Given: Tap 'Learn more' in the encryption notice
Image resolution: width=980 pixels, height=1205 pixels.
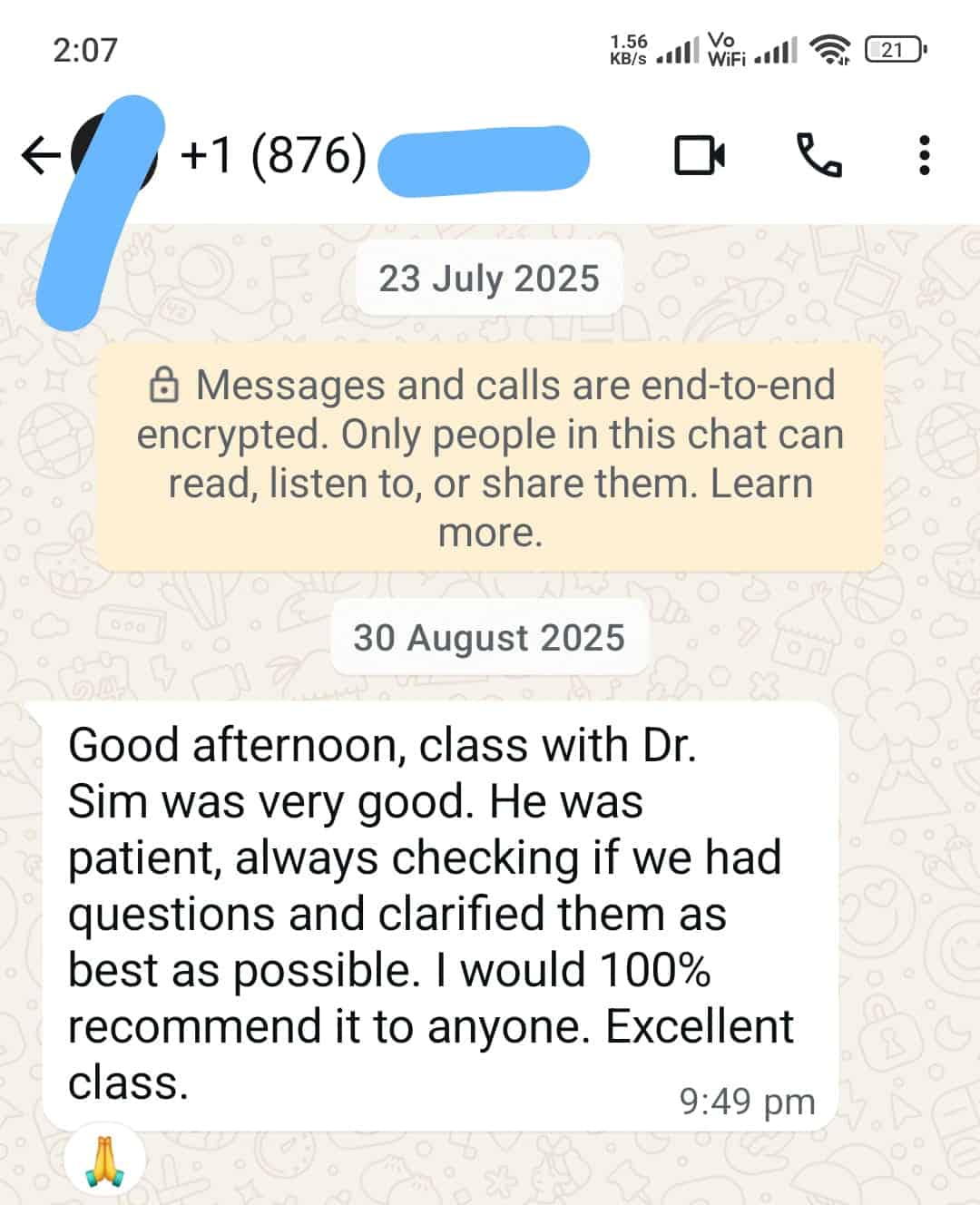Looking at the screenshot, I should pyautogui.click(x=760, y=484).
